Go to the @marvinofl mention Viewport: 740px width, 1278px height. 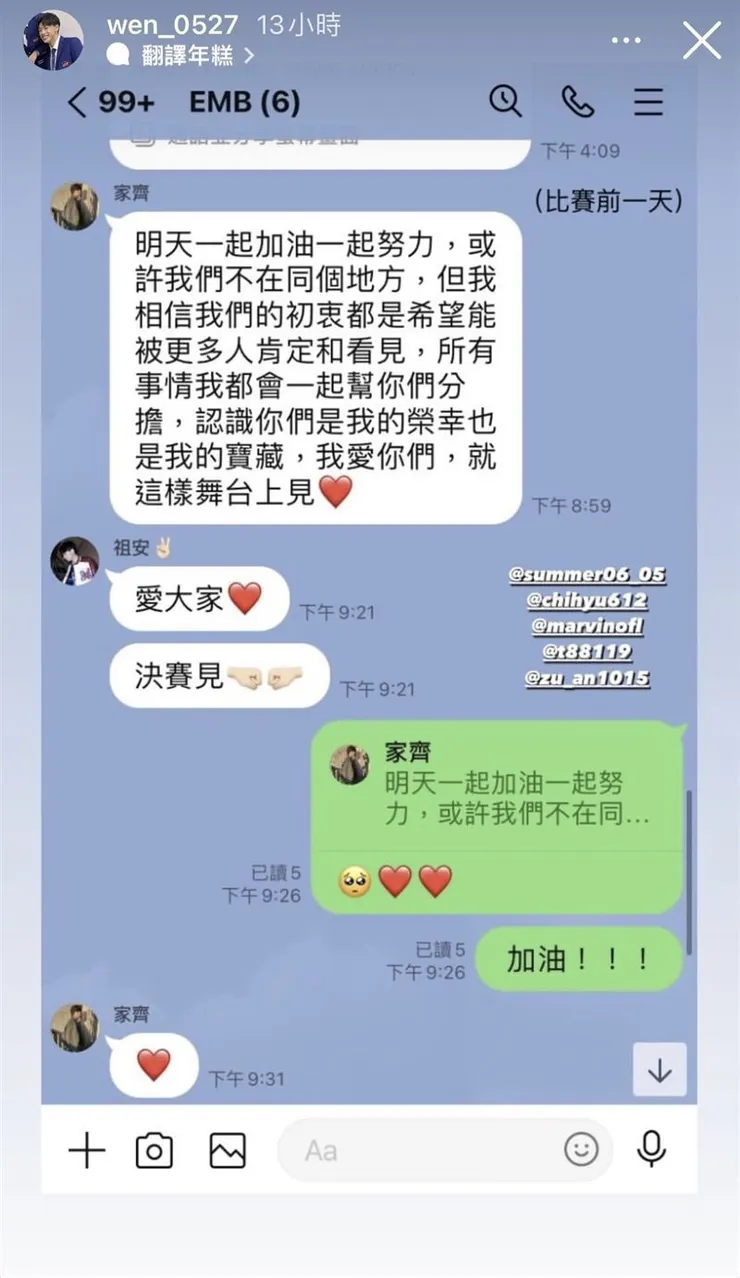tap(588, 627)
